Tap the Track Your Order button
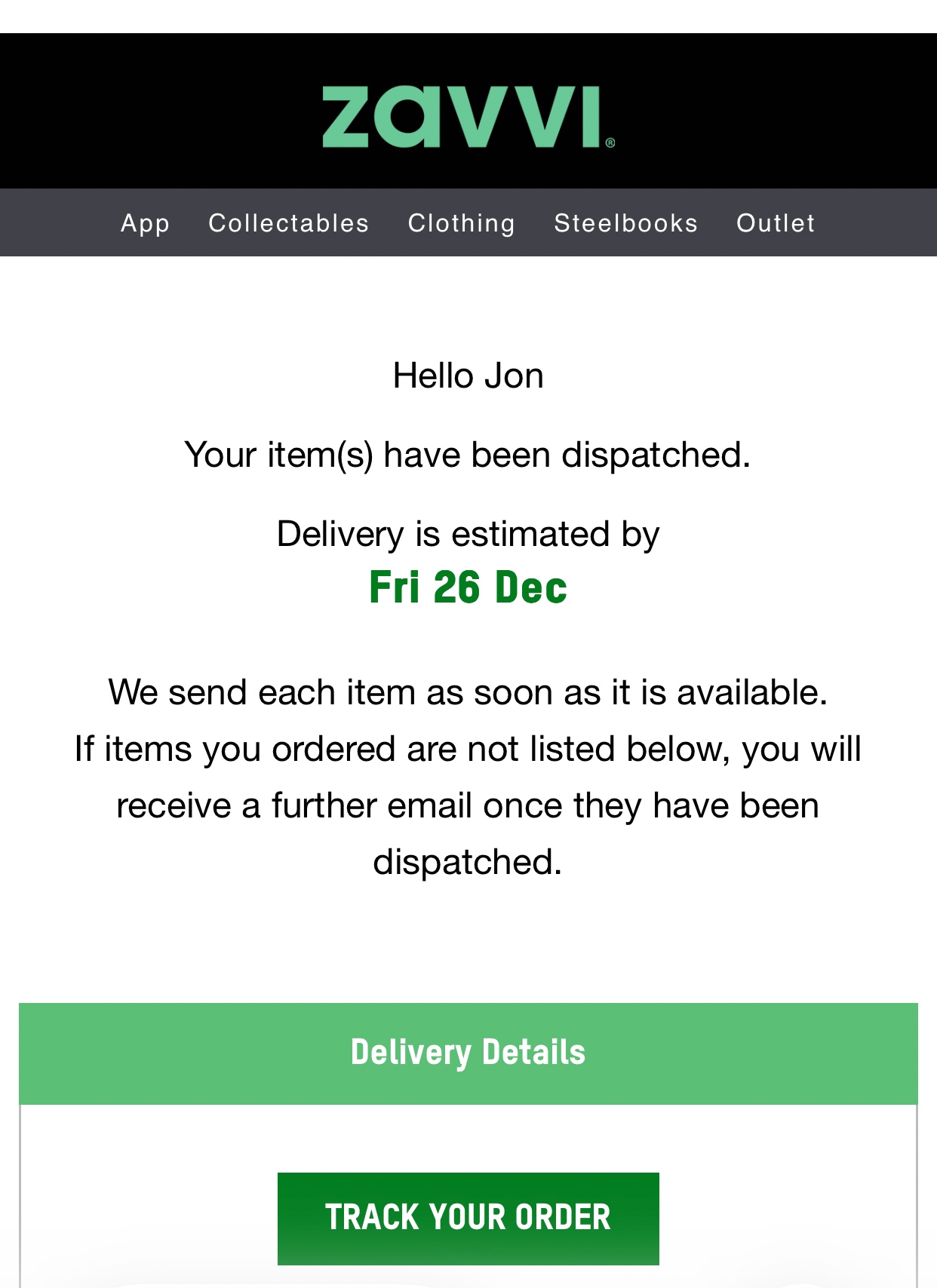Viewport: 937px width, 1288px height. tap(468, 1217)
